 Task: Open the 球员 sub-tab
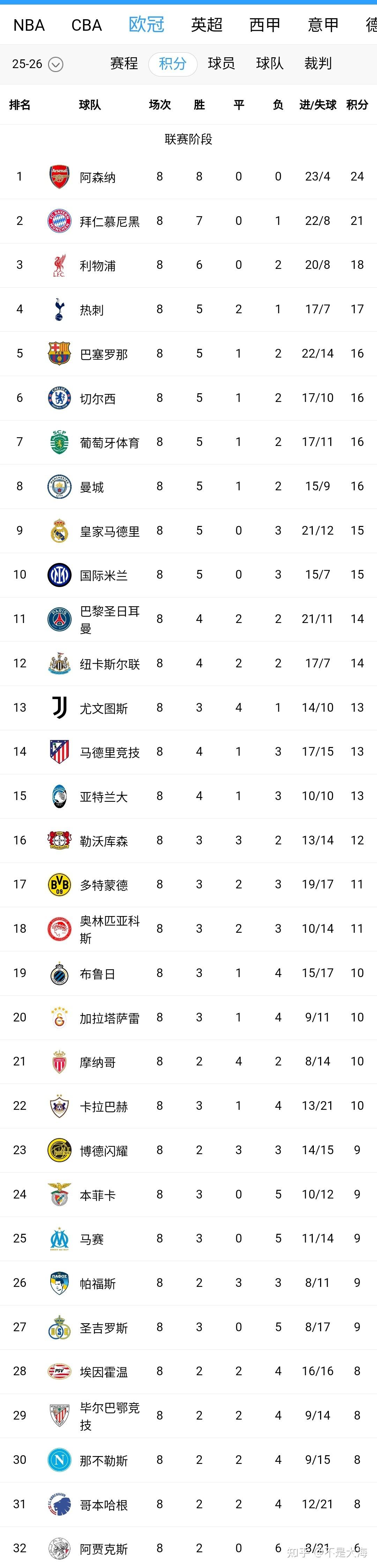pyautogui.click(x=221, y=64)
